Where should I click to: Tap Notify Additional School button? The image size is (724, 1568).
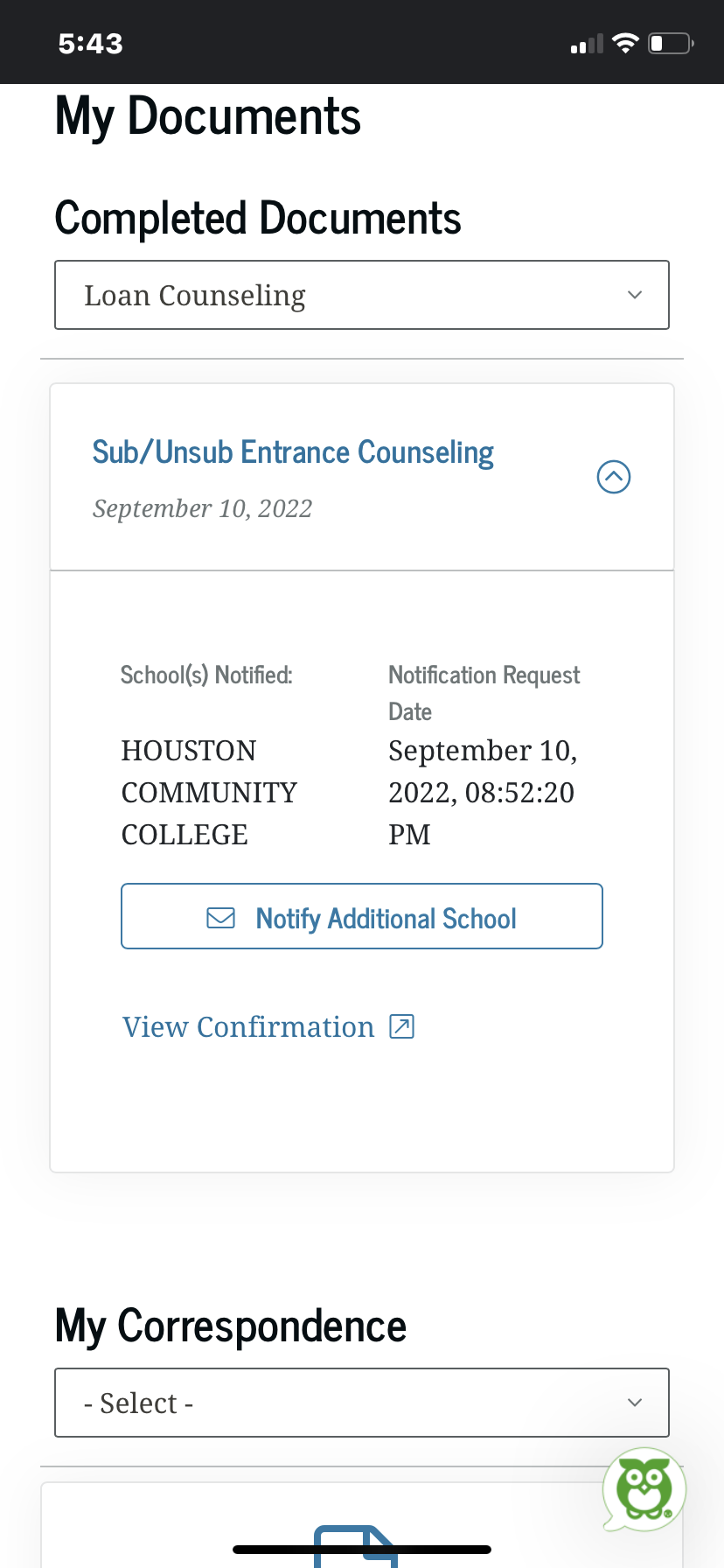[362, 916]
